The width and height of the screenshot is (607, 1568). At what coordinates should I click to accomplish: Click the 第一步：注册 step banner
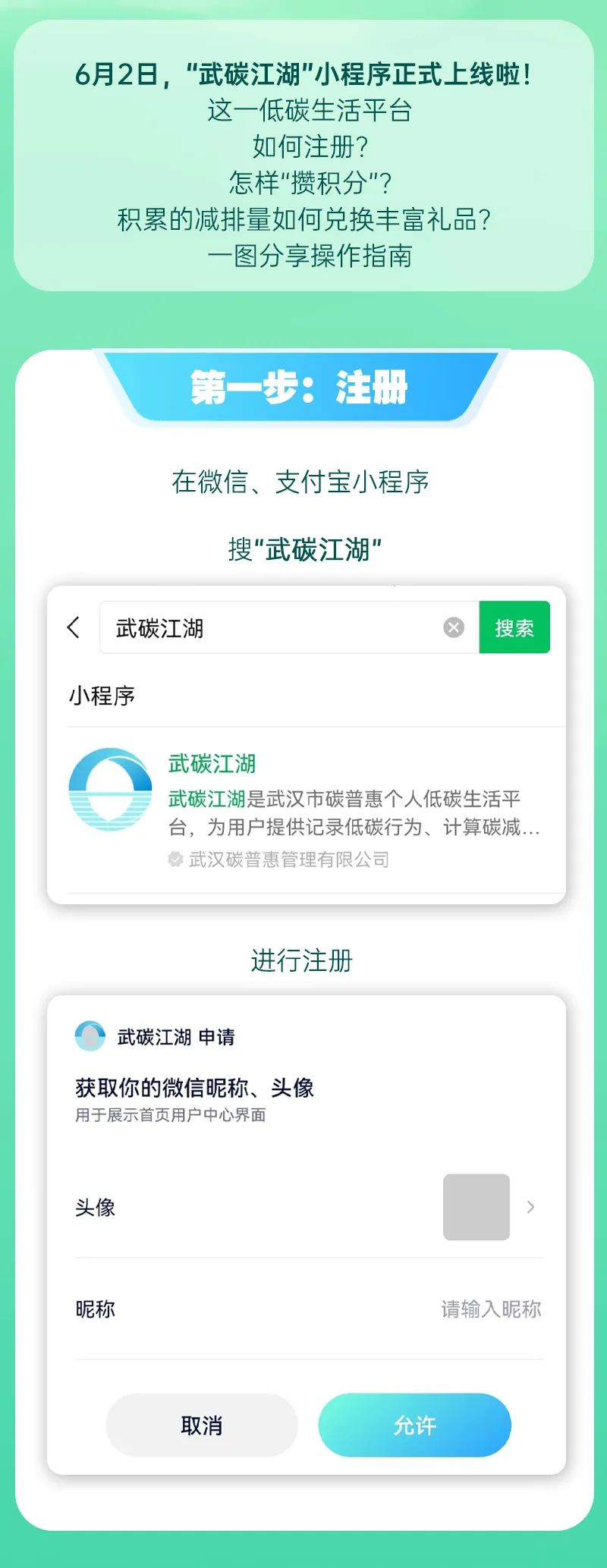pyautogui.click(x=303, y=388)
